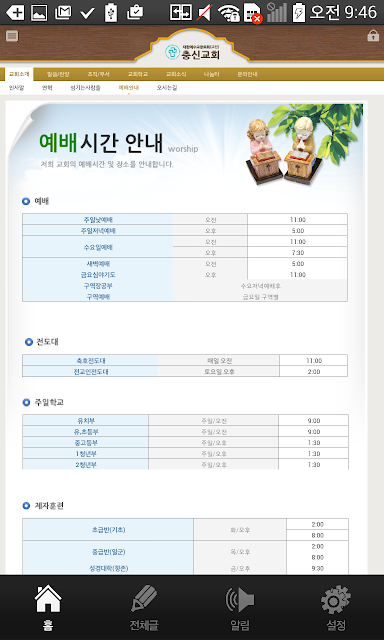
Task: Tap the lock icon in header
Action: pos(373,36)
